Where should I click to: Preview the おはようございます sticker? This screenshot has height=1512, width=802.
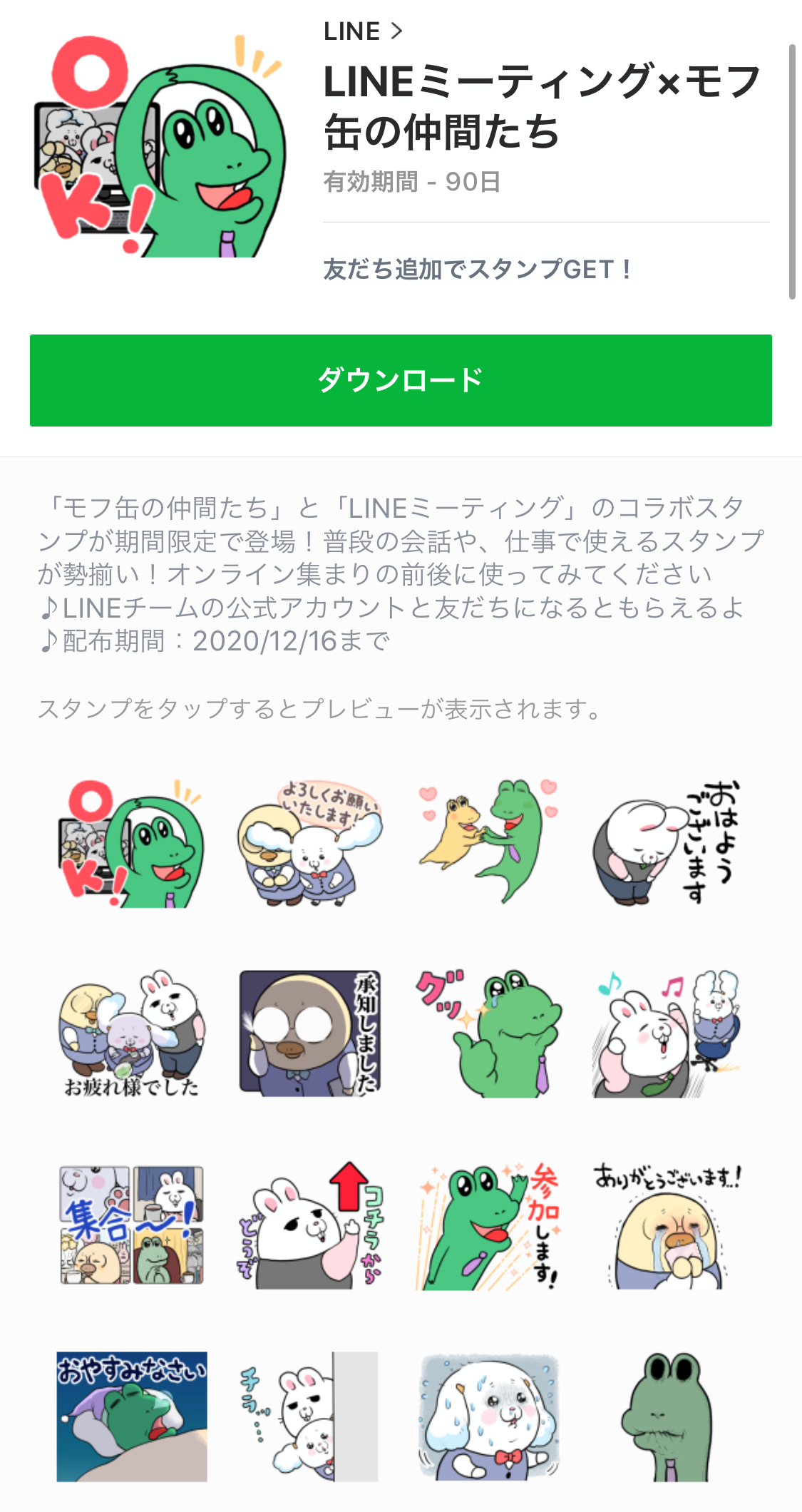click(x=667, y=843)
